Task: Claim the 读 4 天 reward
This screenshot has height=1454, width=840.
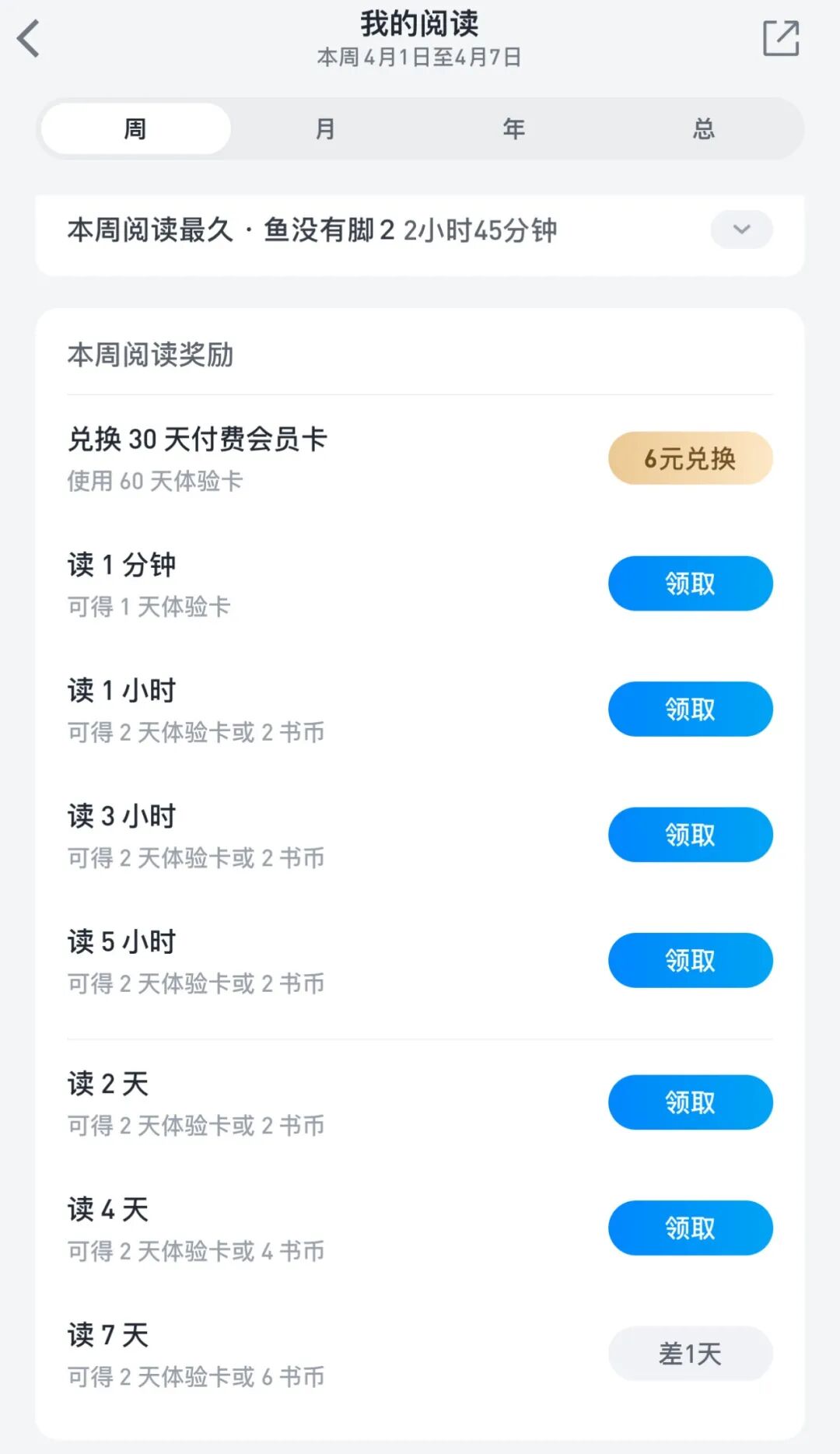Action: pos(690,1228)
